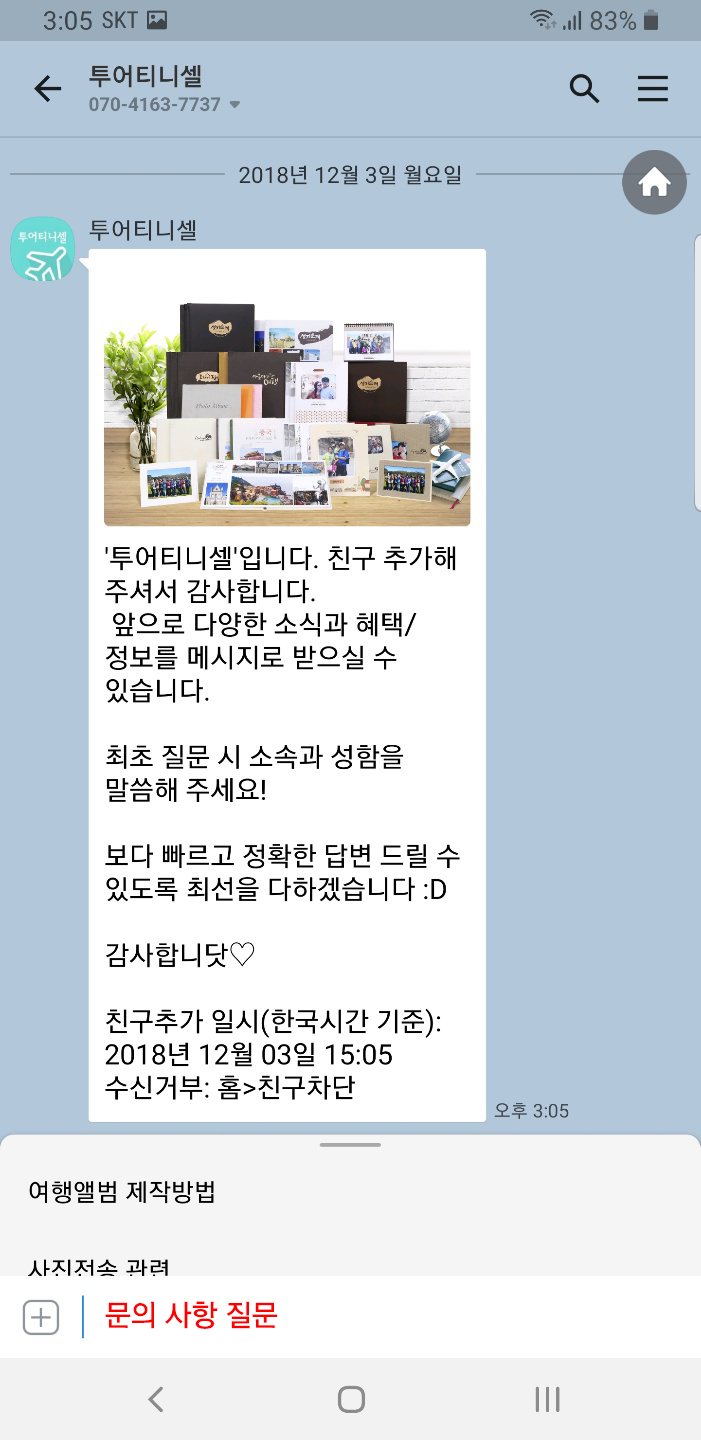Image resolution: width=701 pixels, height=1440 pixels.
Task: Tap the system back button
Action: pyautogui.click(x=155, y=1399)
